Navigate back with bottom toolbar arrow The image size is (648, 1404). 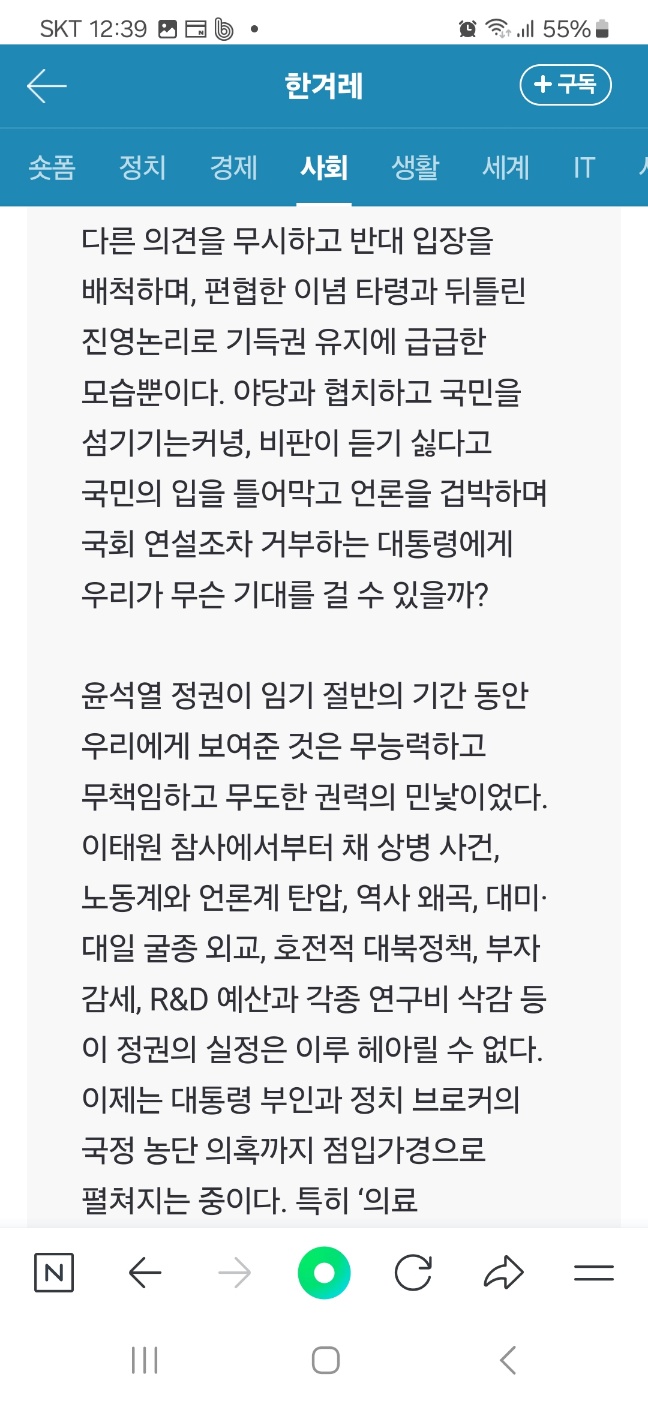pos(145,1273)
